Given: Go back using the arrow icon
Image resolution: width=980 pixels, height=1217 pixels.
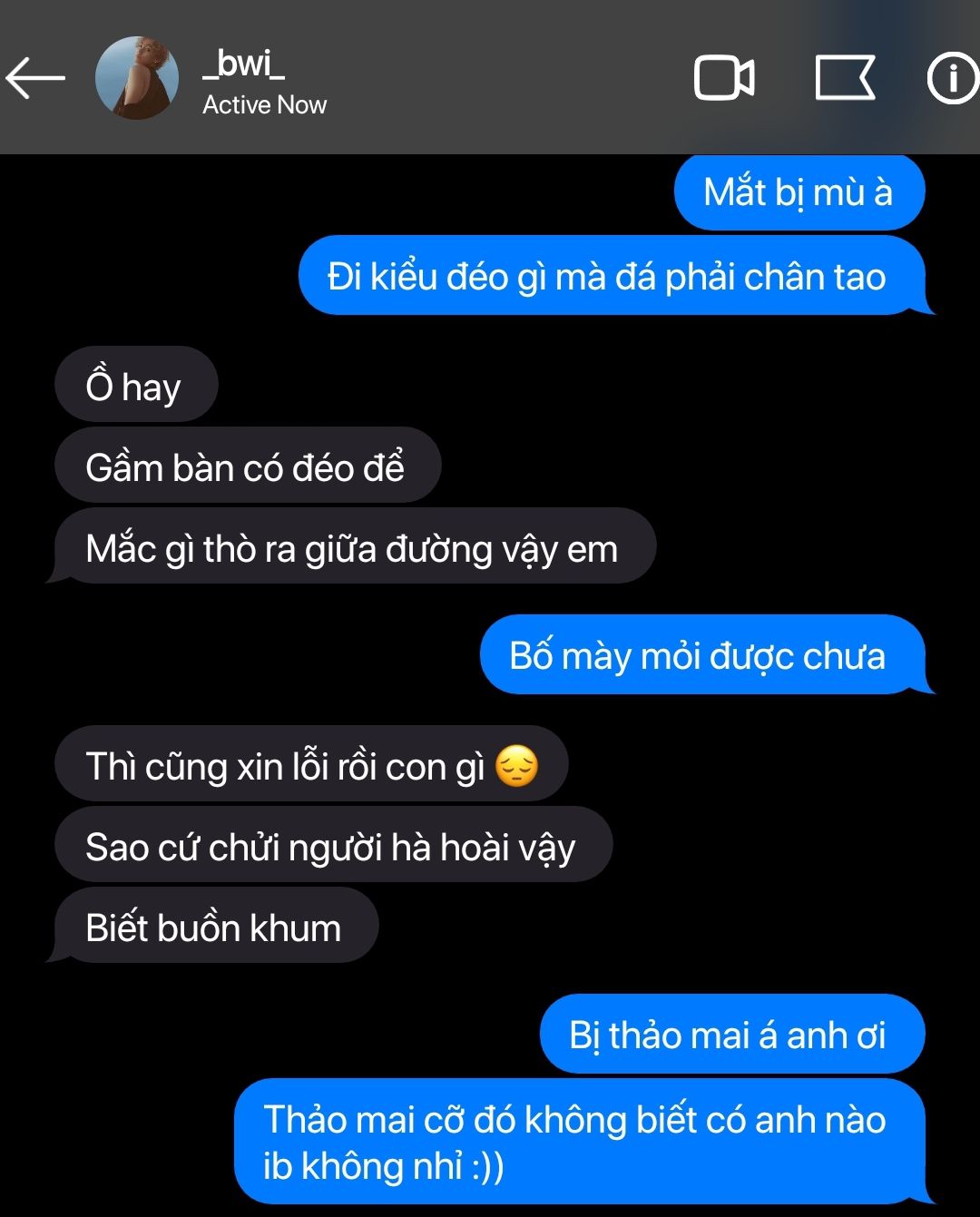Looking at the screenshot, I should click(x=34, y=78).
